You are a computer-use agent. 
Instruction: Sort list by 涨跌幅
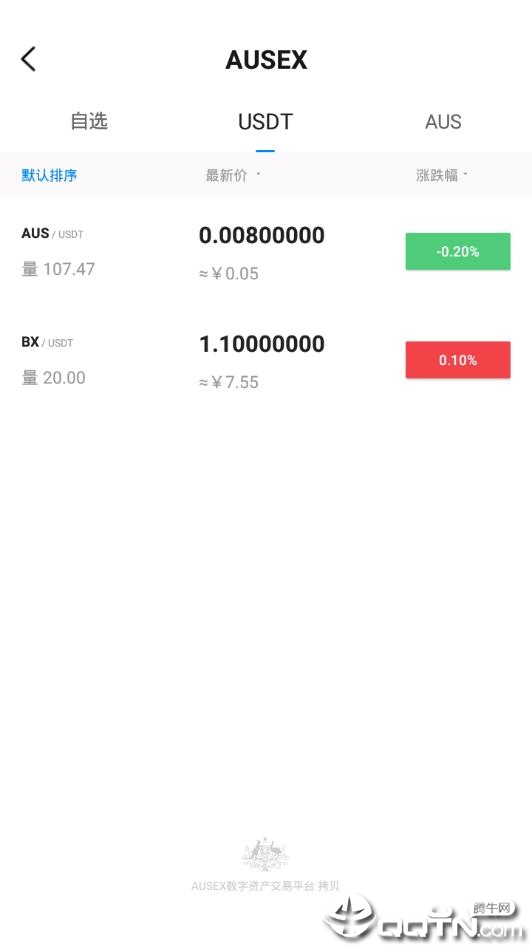442,176
